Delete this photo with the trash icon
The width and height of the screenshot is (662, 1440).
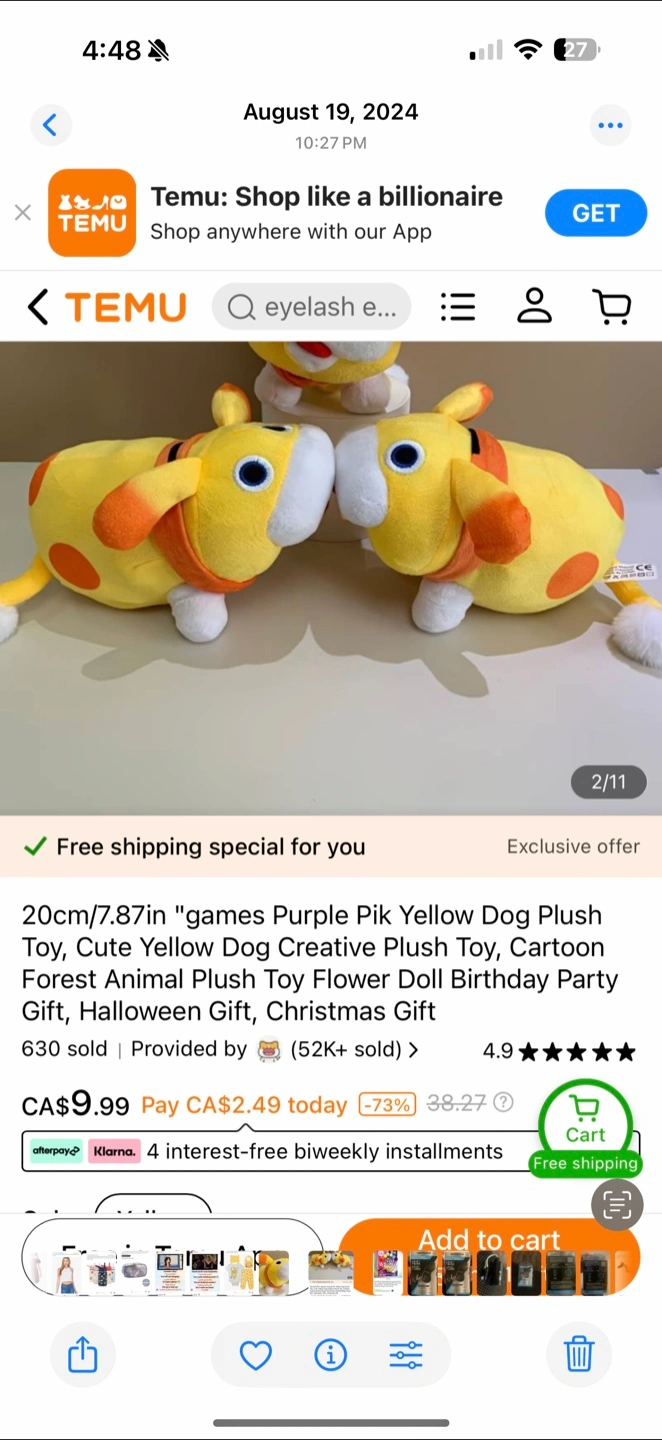coord(579,1355)
